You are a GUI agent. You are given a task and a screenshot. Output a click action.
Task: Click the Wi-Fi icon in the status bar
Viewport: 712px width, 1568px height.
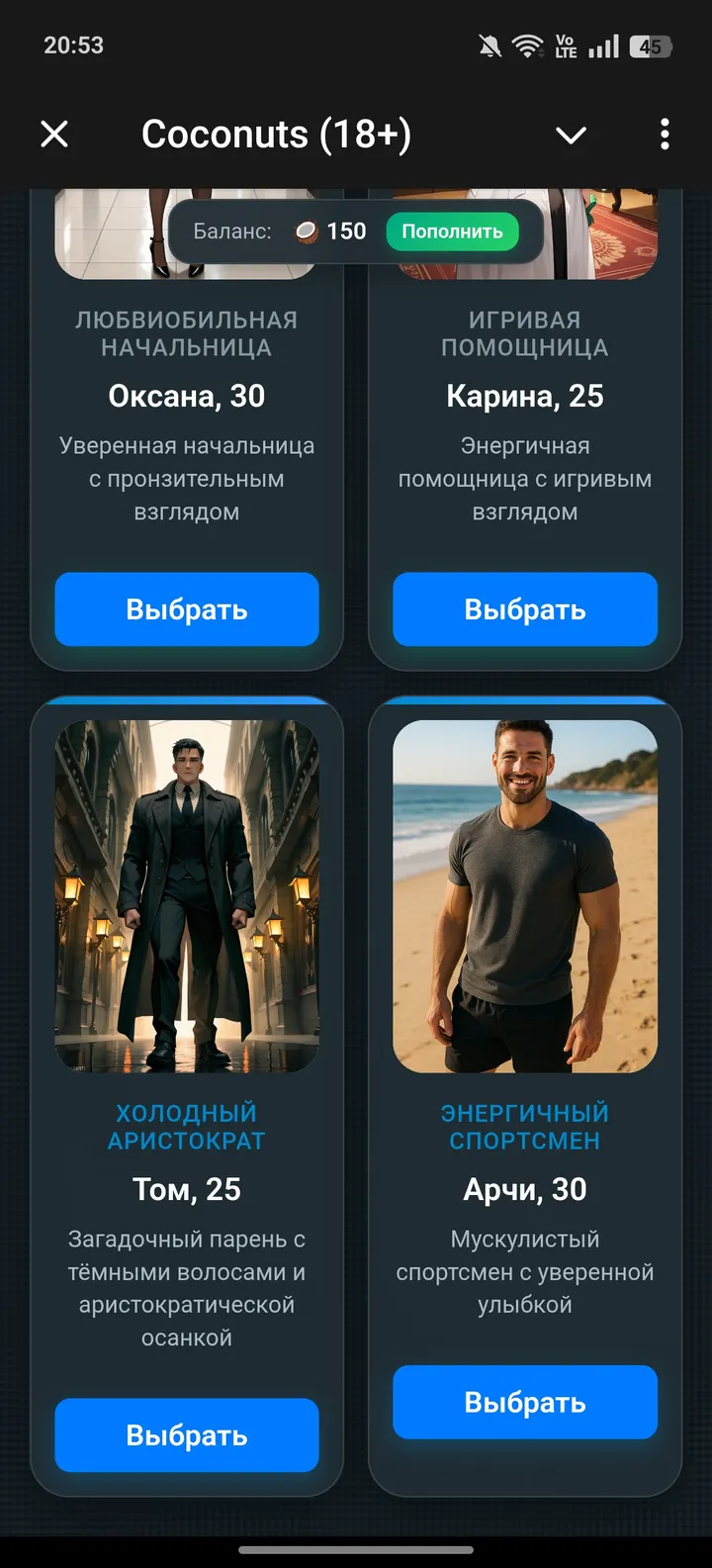(x=527, y=44)
